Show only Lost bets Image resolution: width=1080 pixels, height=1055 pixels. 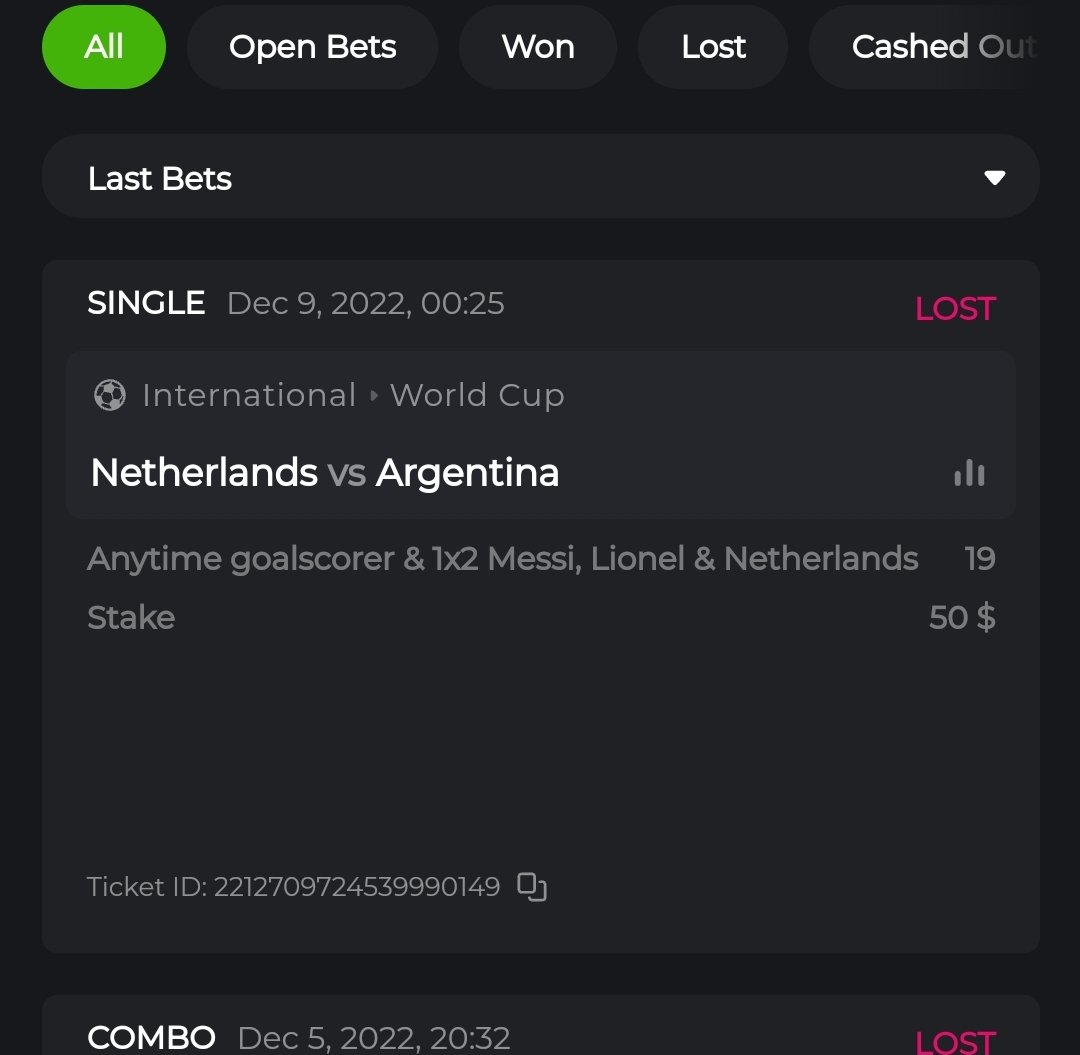[713, 47]
